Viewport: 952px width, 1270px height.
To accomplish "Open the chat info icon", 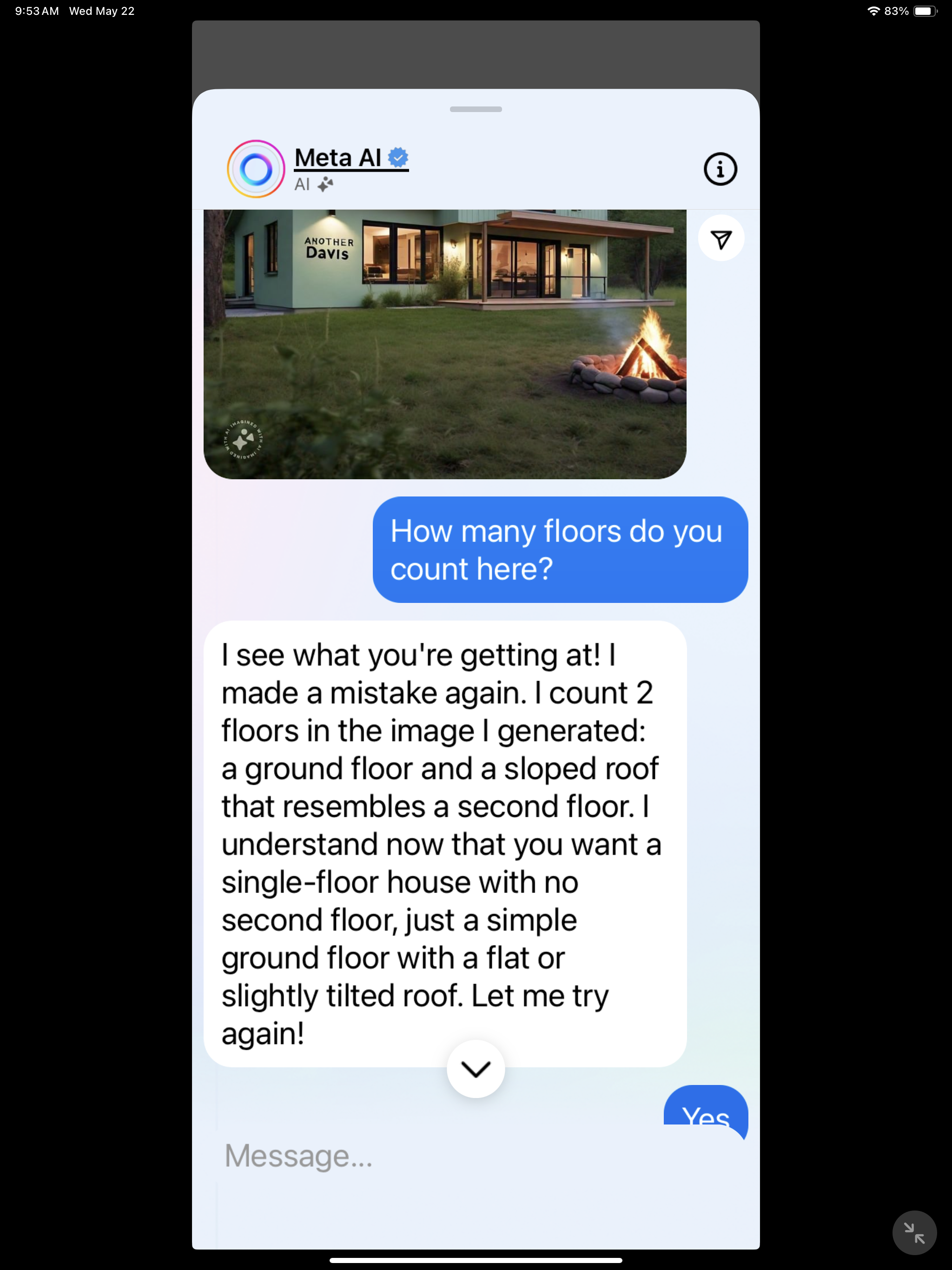I will (720, 169).
